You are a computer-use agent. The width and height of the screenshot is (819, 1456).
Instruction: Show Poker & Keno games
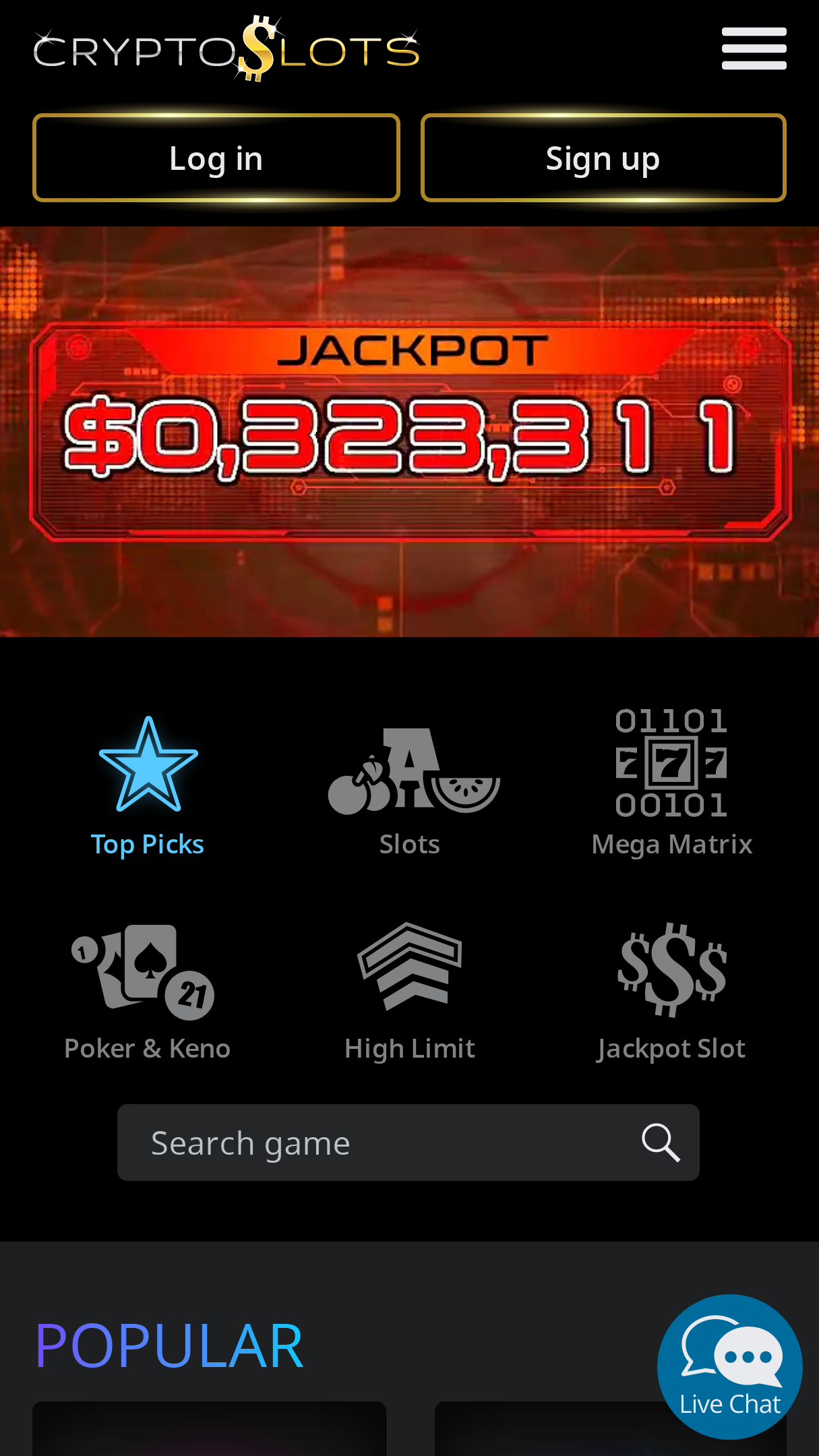(x=147, y=992)
